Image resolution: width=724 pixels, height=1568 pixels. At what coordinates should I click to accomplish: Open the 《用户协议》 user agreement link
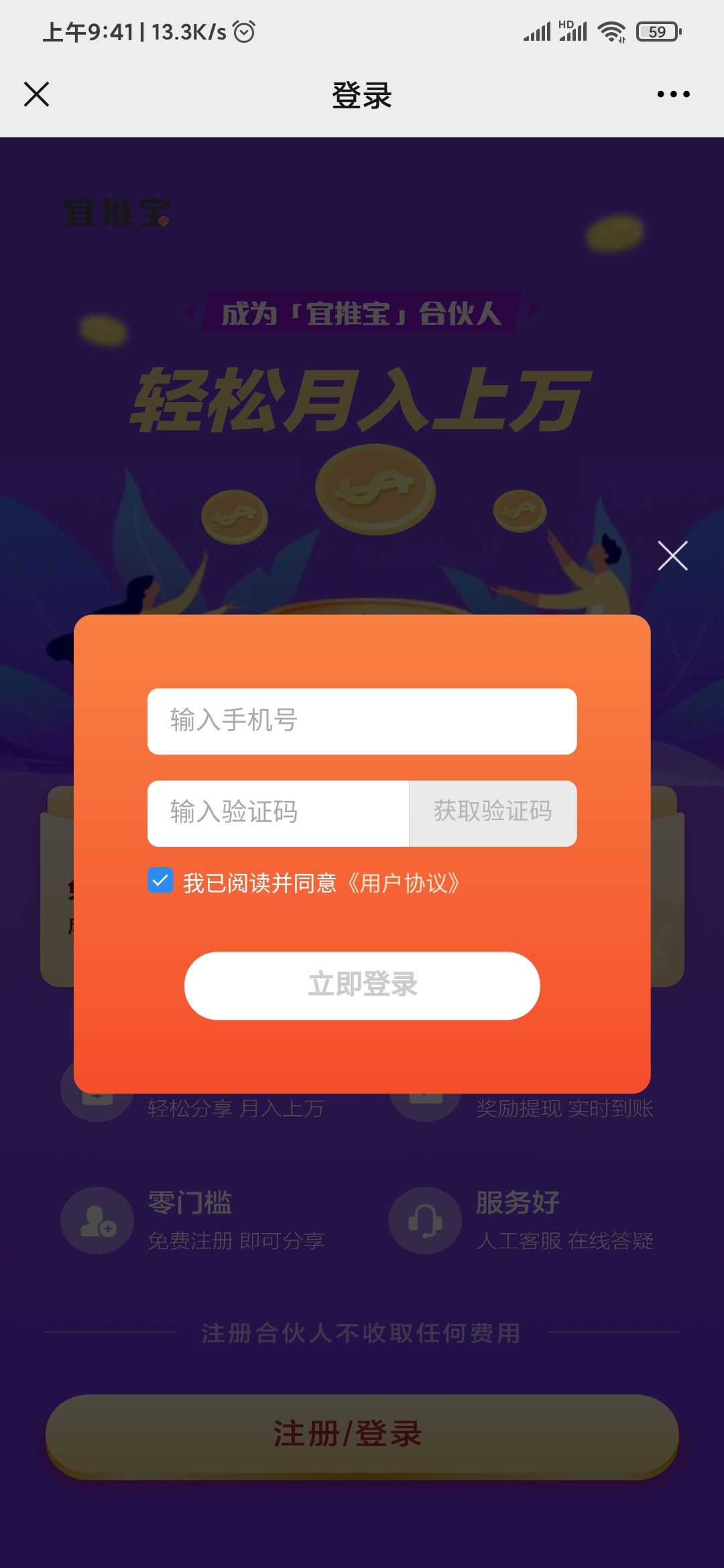tap(403, 882)
